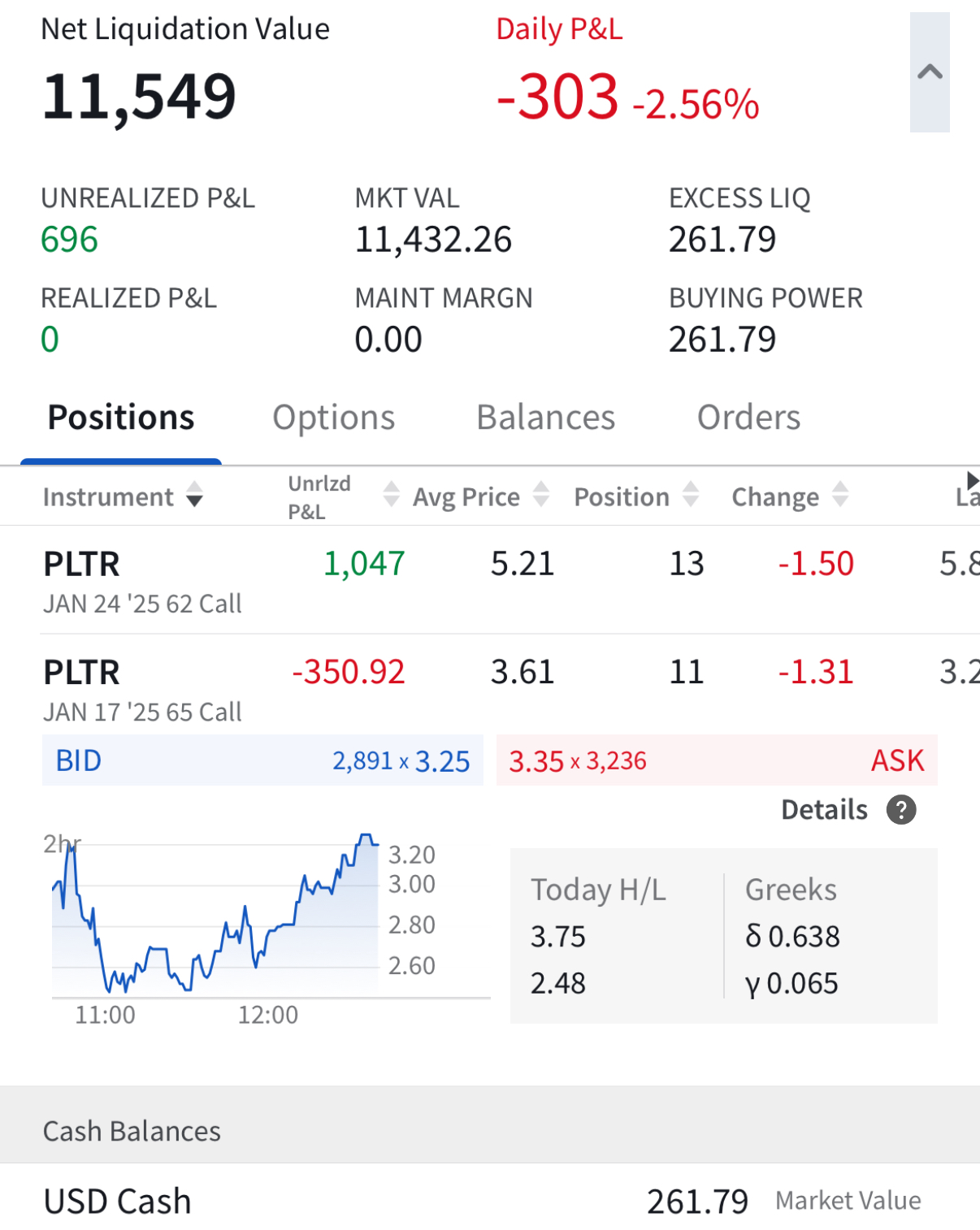
Task: Collapse the account summary with the up chevron
Action: [x=930, y=72]
